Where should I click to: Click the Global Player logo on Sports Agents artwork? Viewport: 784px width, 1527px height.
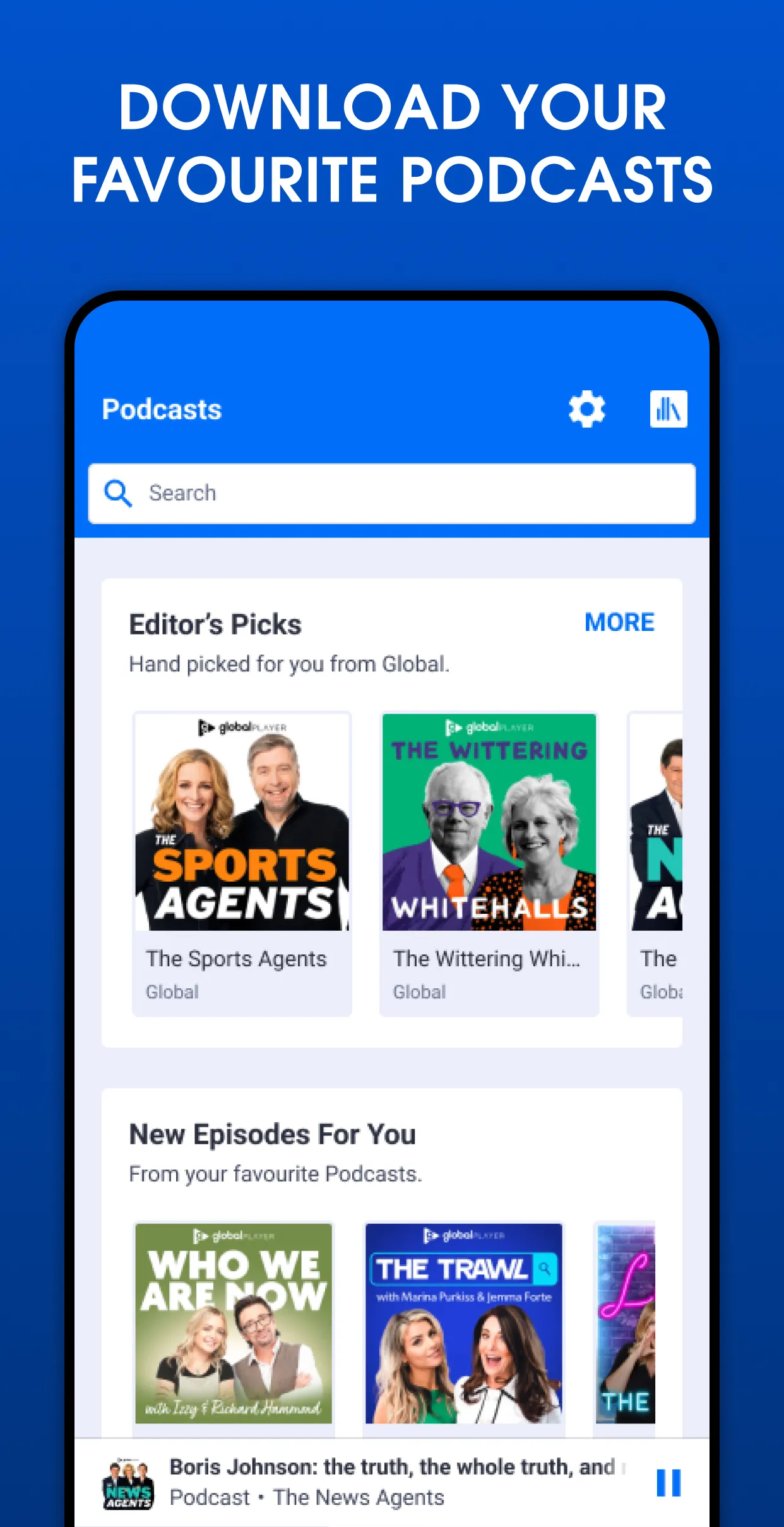click(242, 727)
